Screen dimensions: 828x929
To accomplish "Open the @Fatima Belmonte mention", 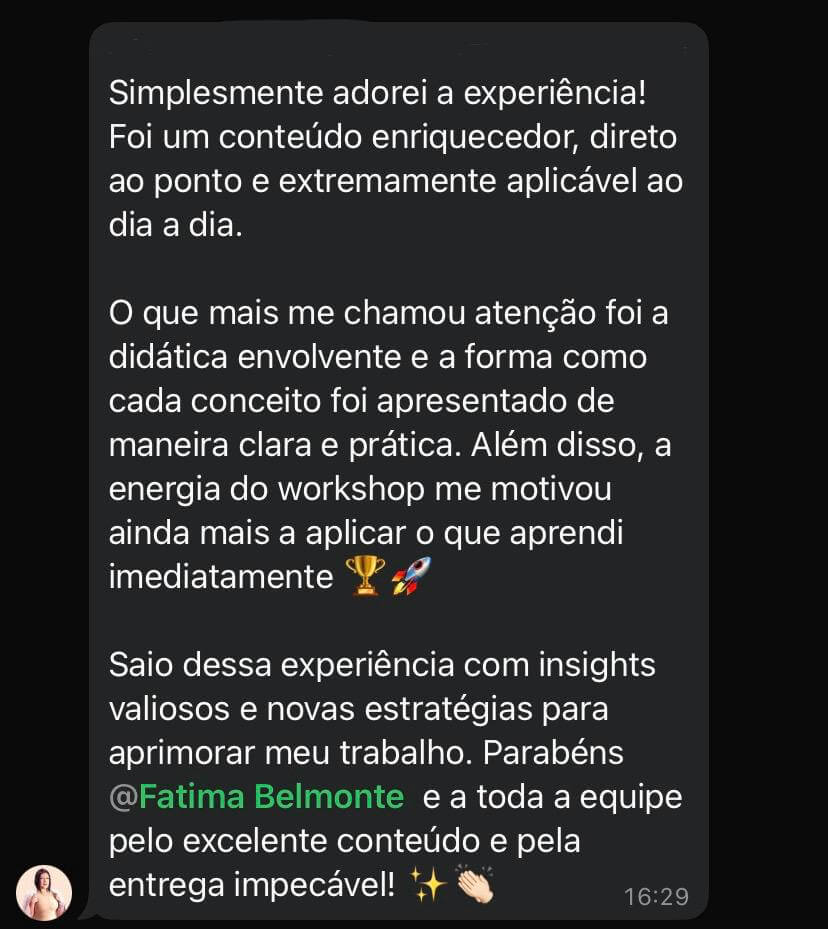I will click(x=256, y=797).
